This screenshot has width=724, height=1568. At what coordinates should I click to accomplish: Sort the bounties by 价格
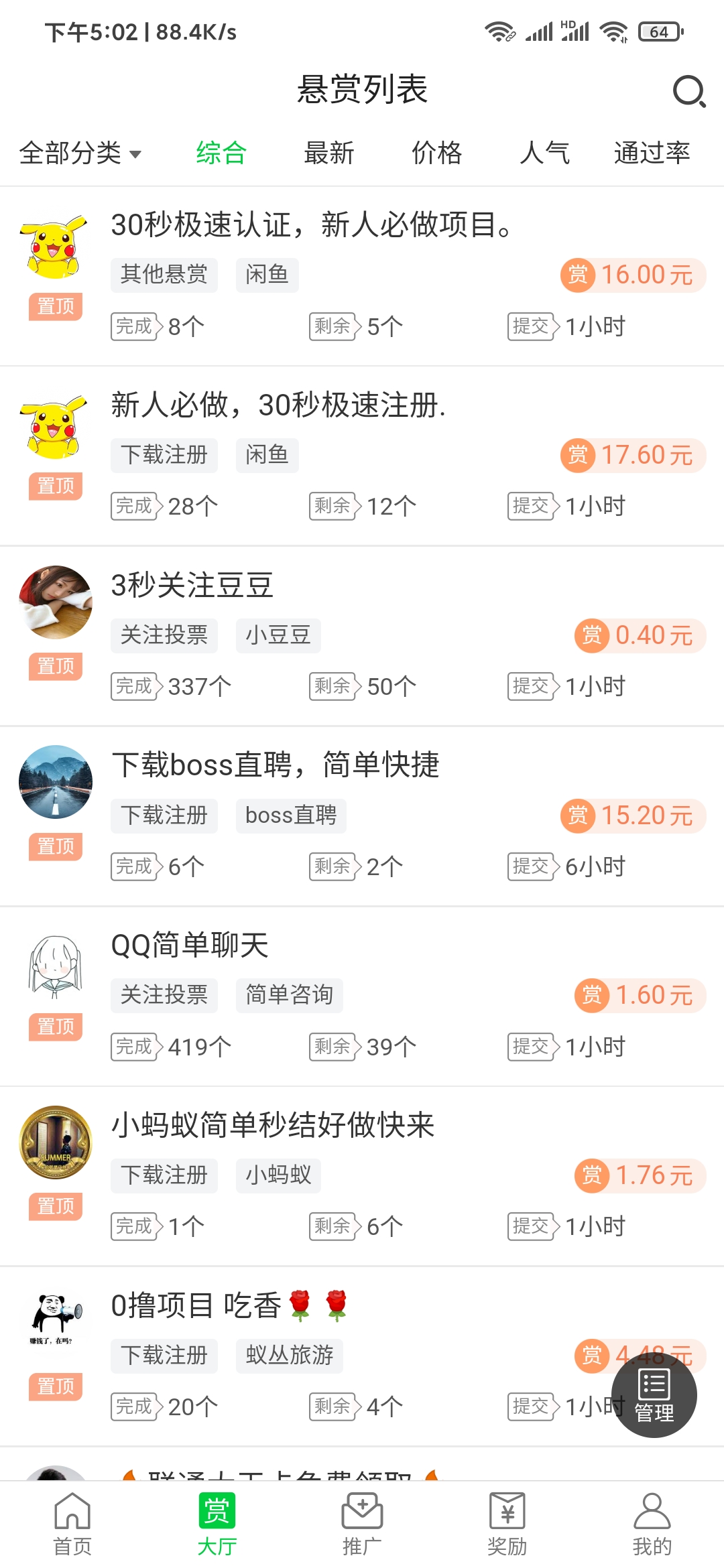point(437,153)
